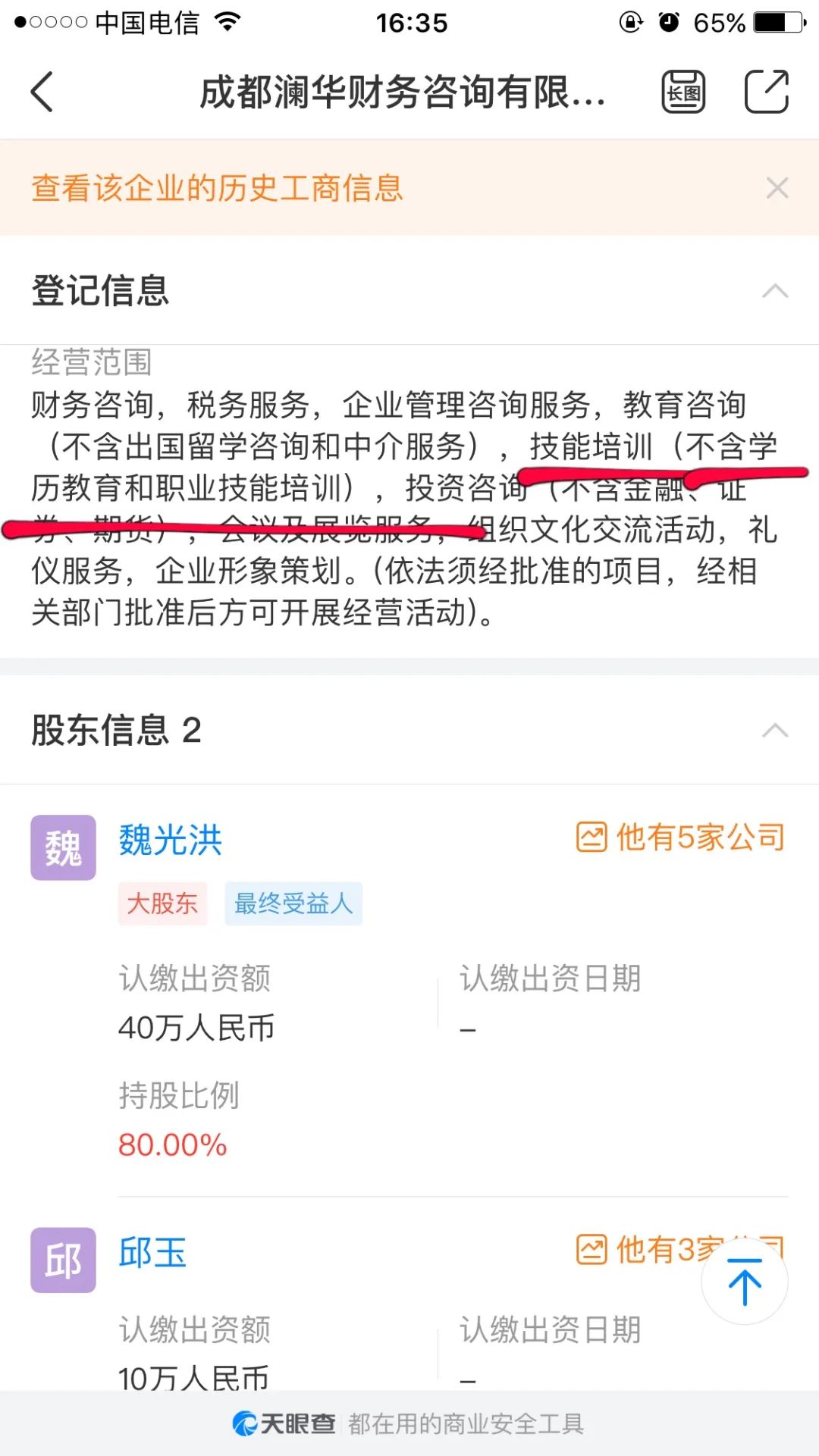Tap the 大股东 tag under 魏光洪
Screen dimensions: 819x1456
click(x=162, y=903)
